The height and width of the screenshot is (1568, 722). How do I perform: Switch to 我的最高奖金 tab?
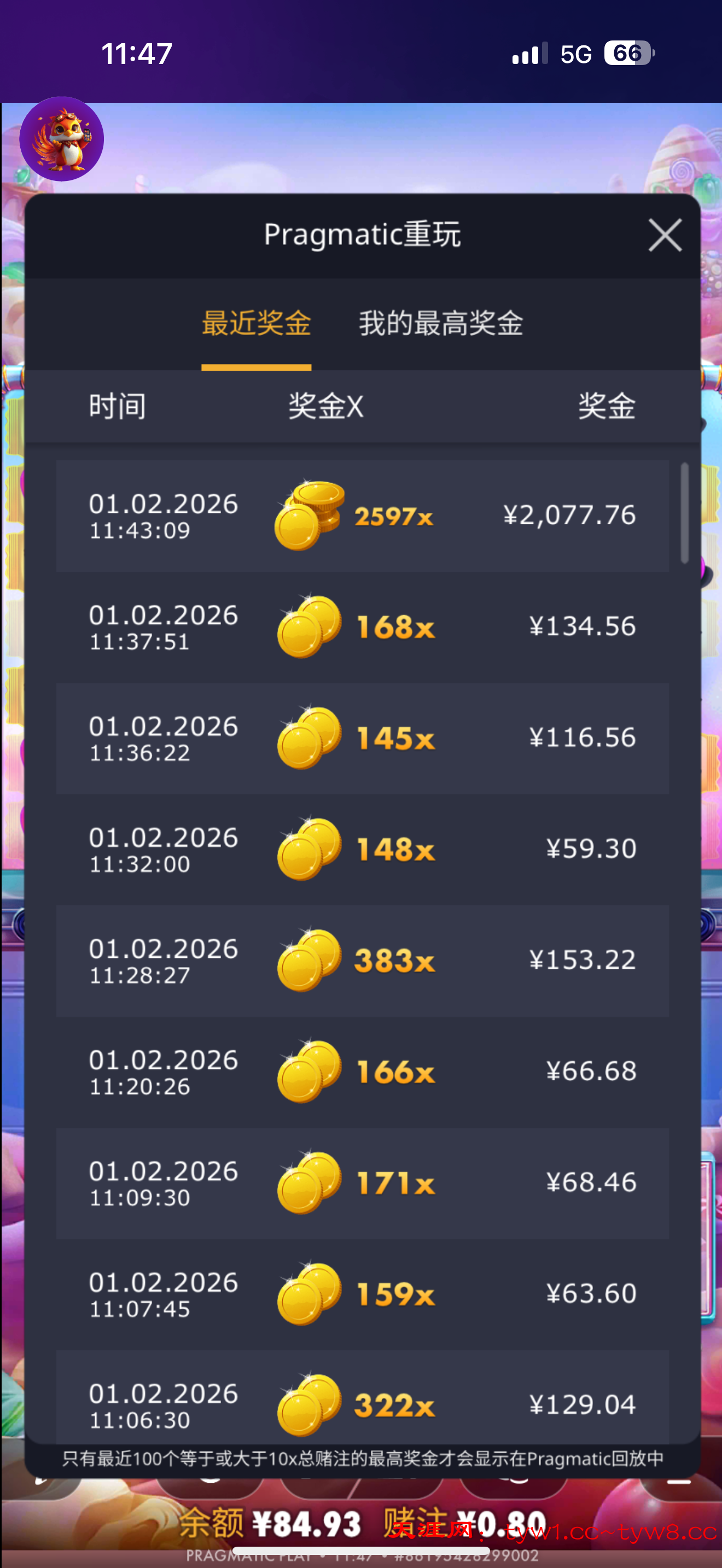[440, 323]
